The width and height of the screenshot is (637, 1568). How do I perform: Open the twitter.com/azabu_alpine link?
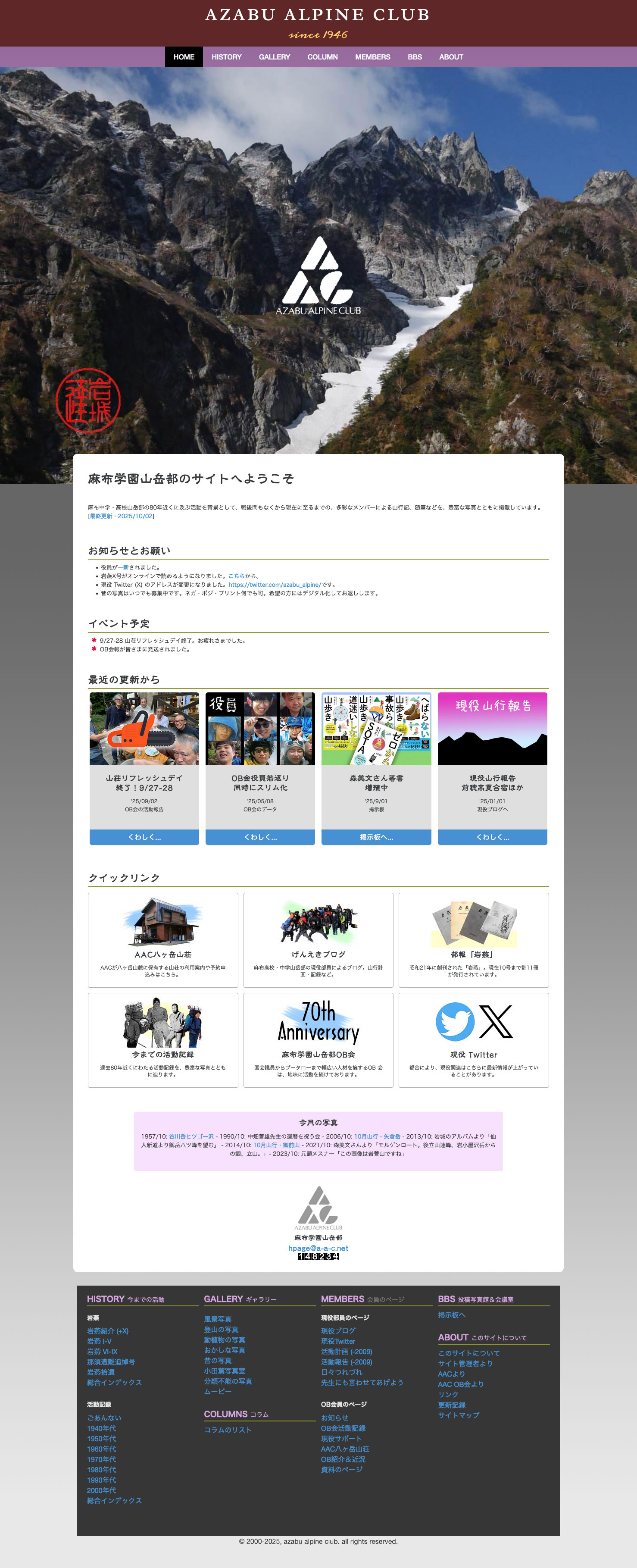(275, 584)
